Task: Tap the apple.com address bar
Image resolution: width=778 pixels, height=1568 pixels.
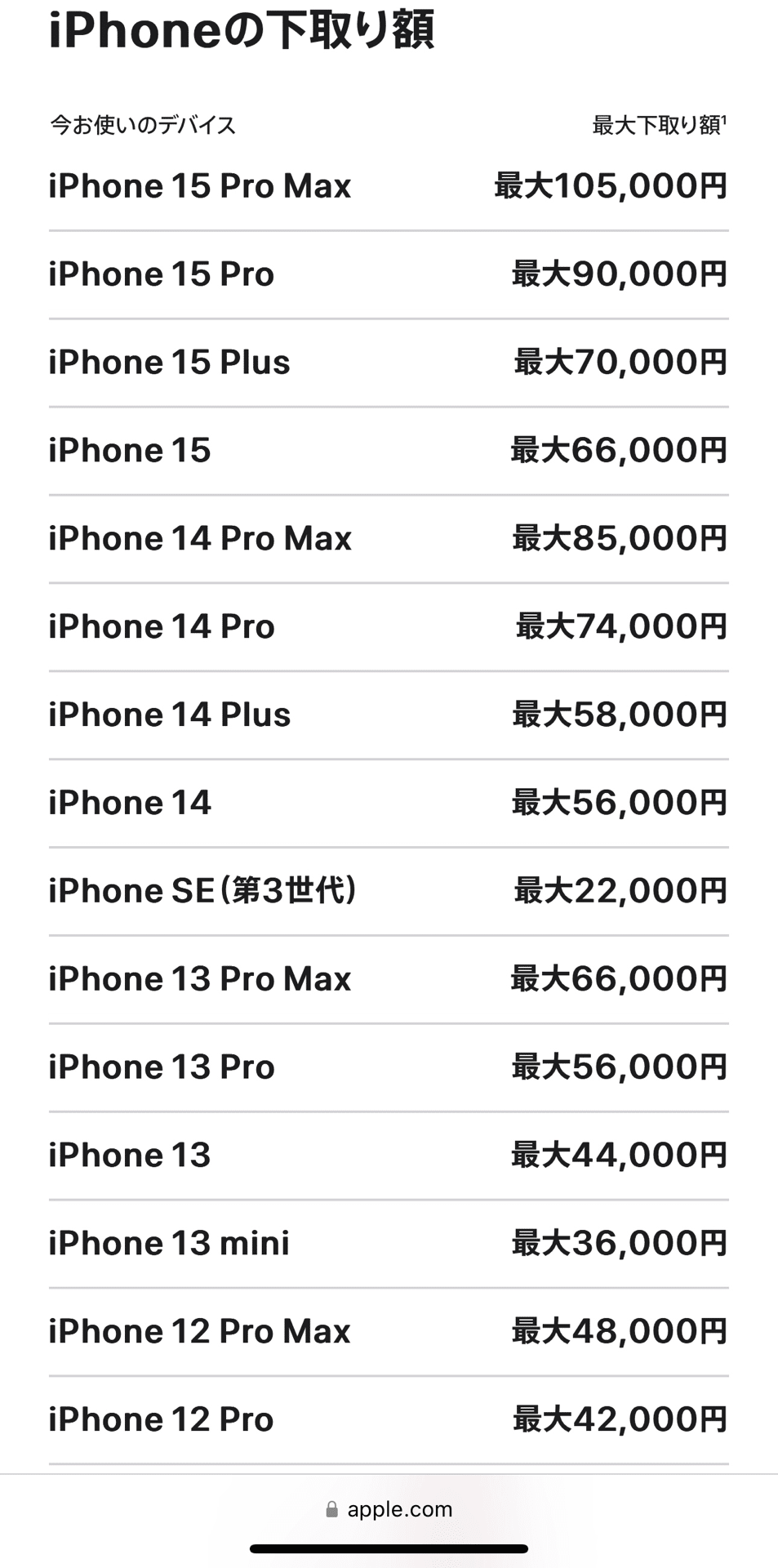Action: pos(389,1509)
